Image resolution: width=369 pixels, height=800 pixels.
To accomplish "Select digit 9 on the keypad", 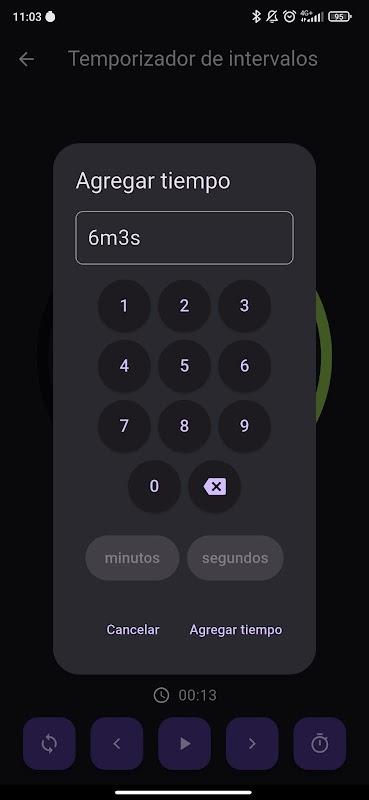I will tap(244, 426).
